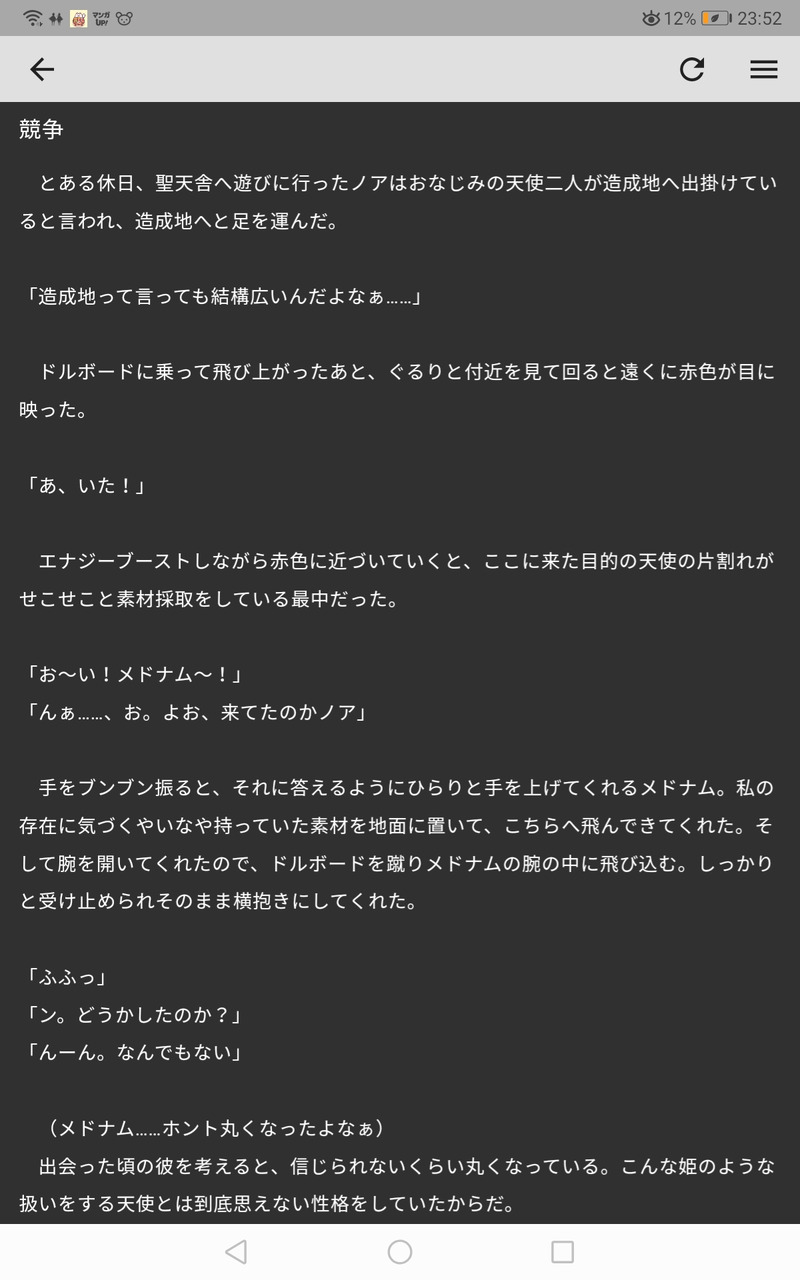
Task: Open the recent apps view
Action: click(x=563, y=1252)
